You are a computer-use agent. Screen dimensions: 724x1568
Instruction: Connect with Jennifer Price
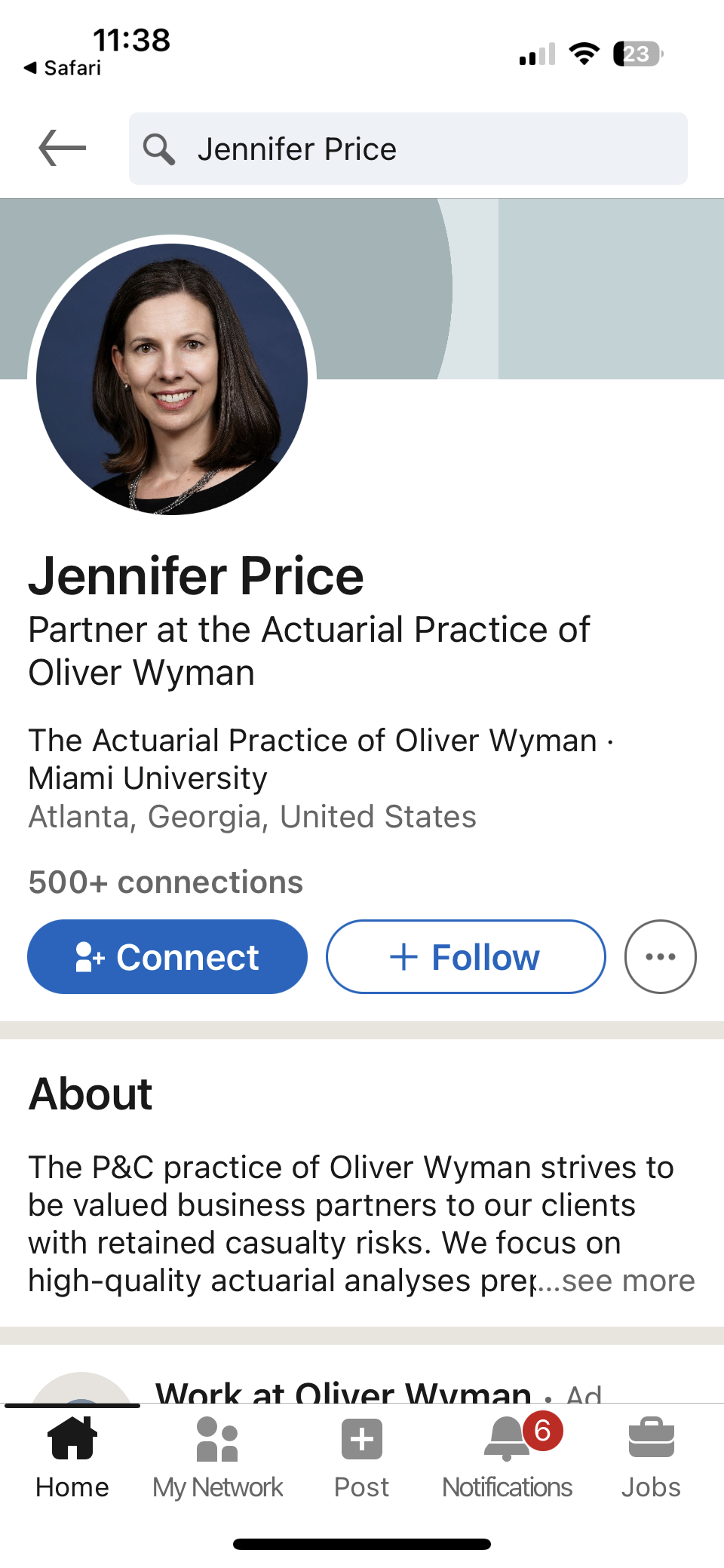click(167, 956)
